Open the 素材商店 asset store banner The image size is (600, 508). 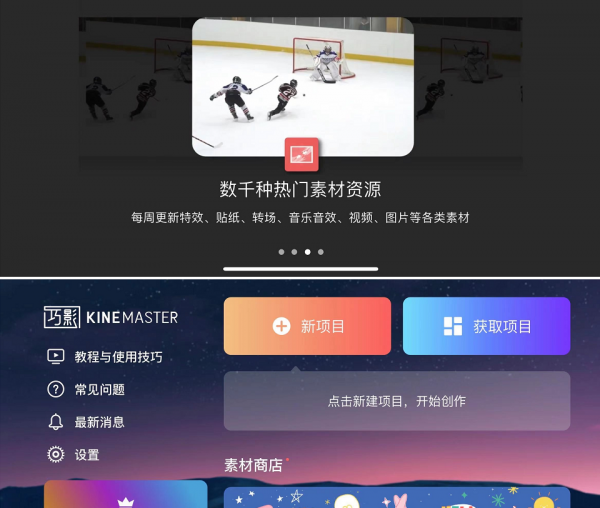[396, 497]
